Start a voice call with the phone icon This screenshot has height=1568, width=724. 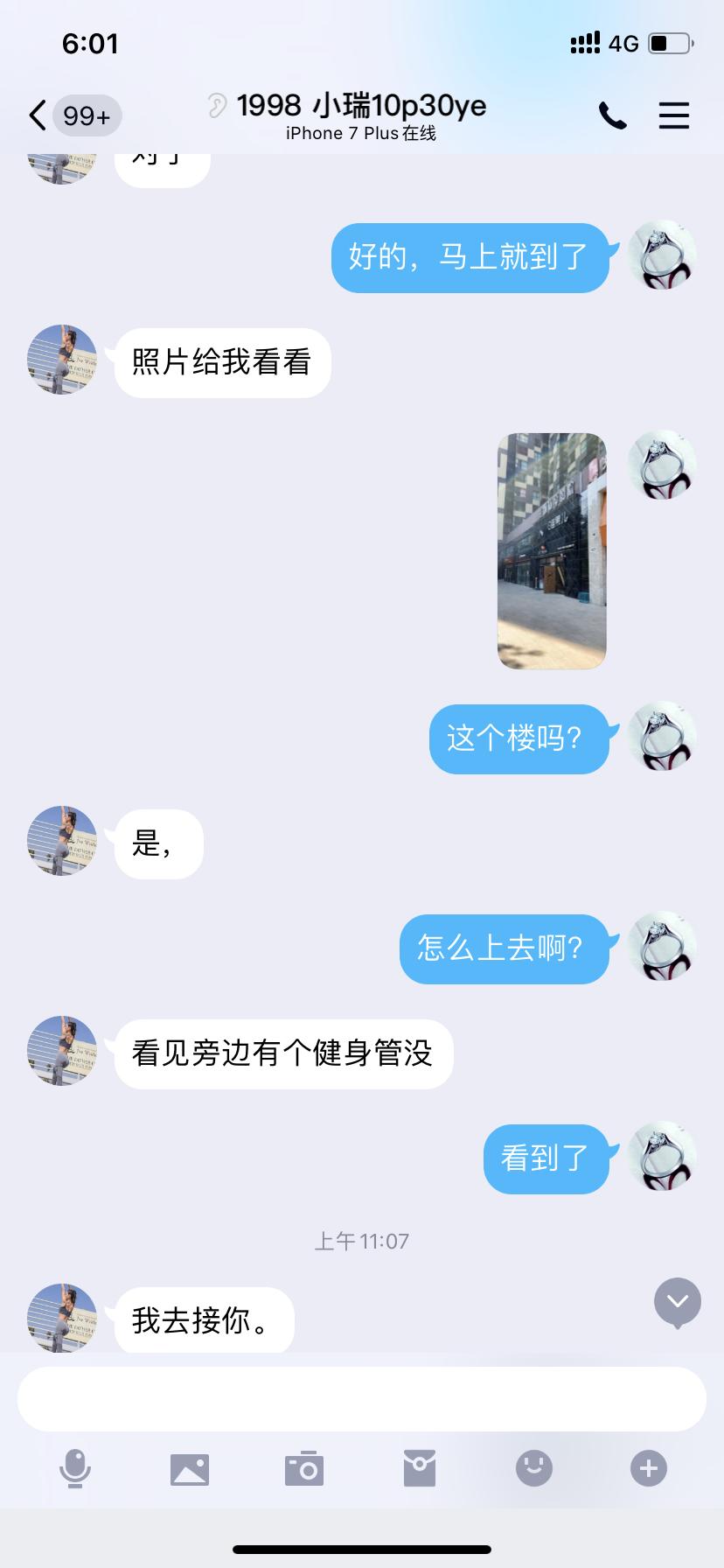click(612, 115)
